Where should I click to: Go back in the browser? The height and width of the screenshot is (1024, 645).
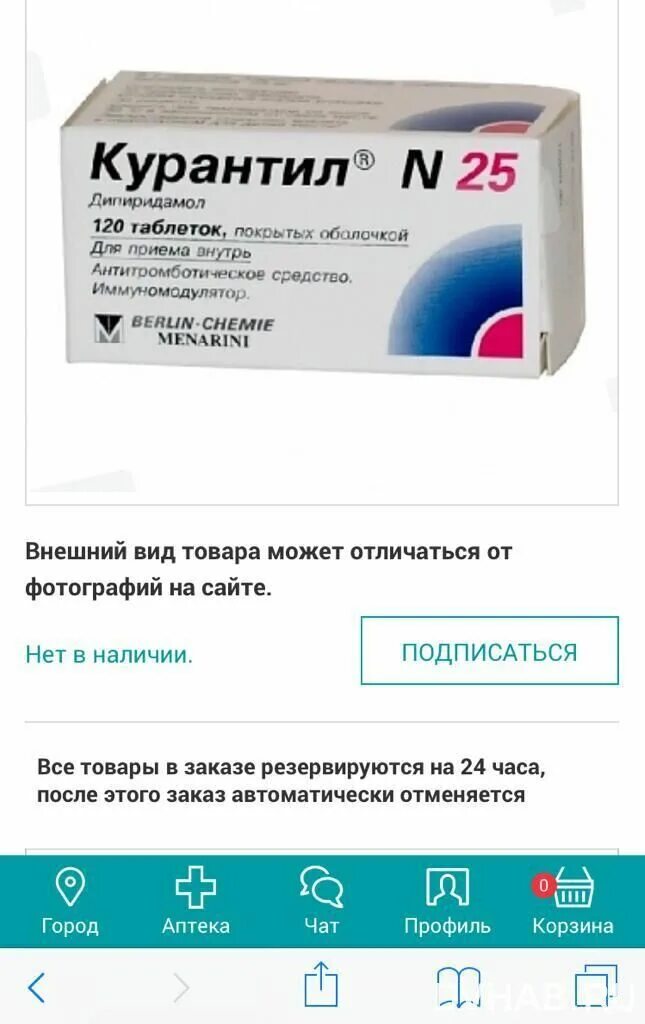tap(37, 988)
